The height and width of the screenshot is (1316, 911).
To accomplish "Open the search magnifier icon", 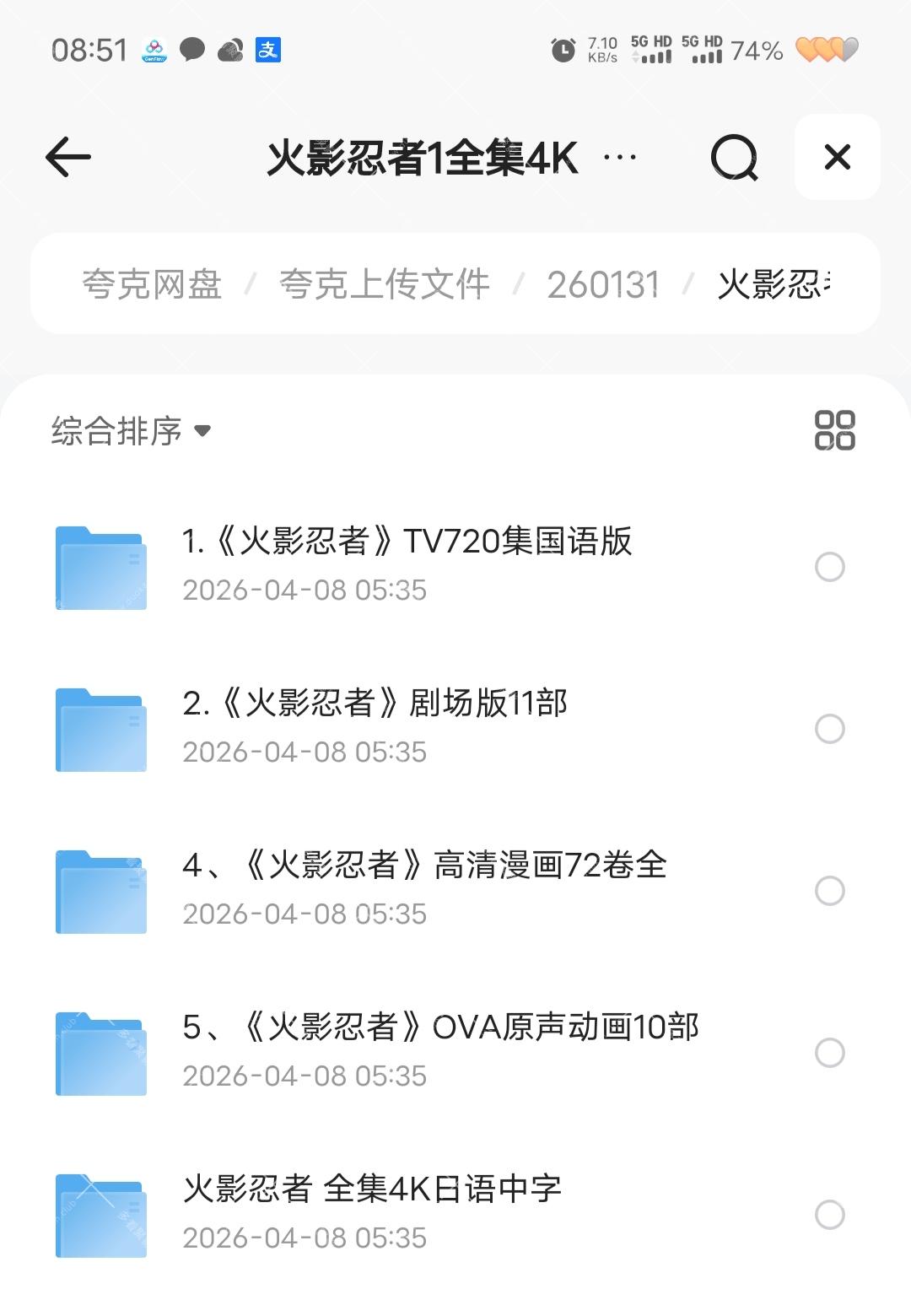I will pyautogui.click(x=734, y=157).
